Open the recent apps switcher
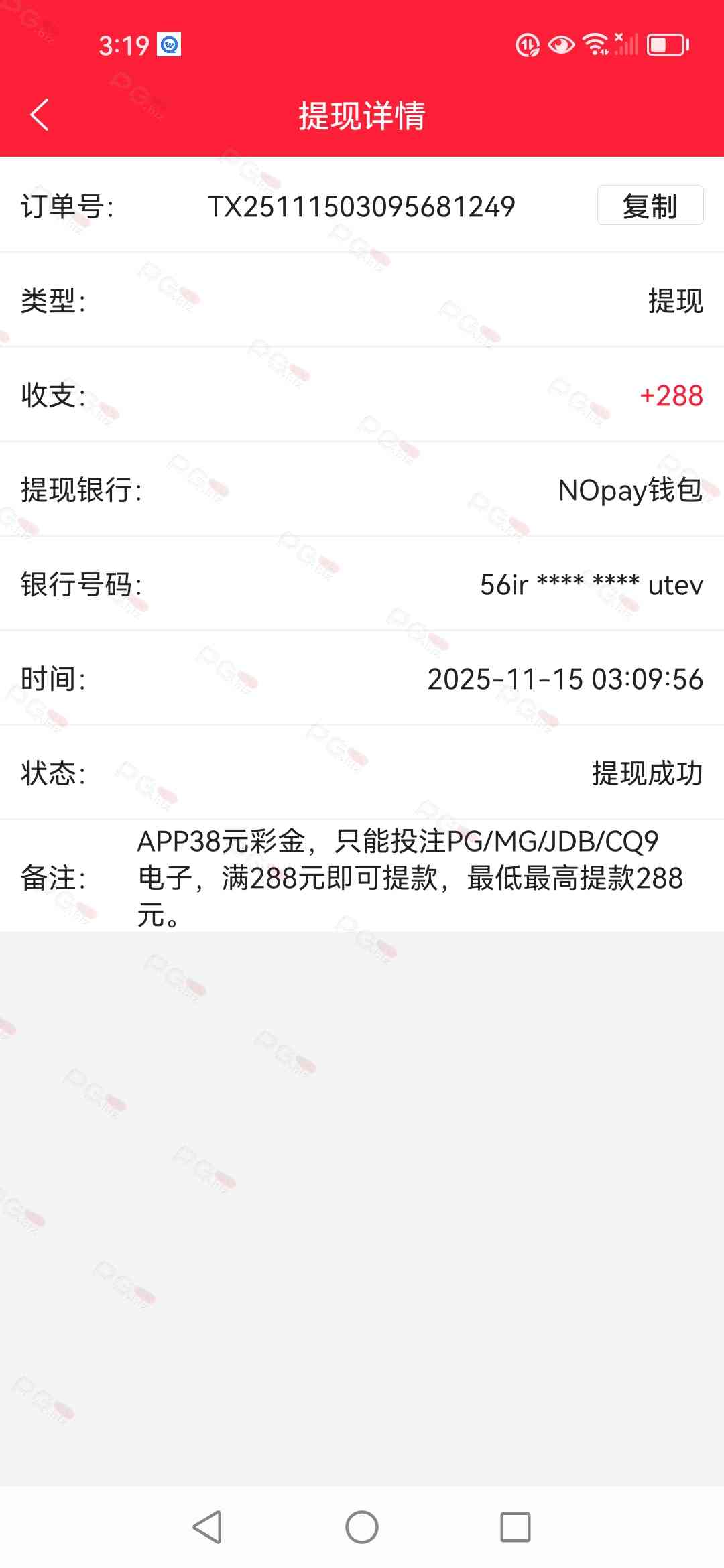The width and height of the screenshot is (724, 1568). coord(516,1527)
